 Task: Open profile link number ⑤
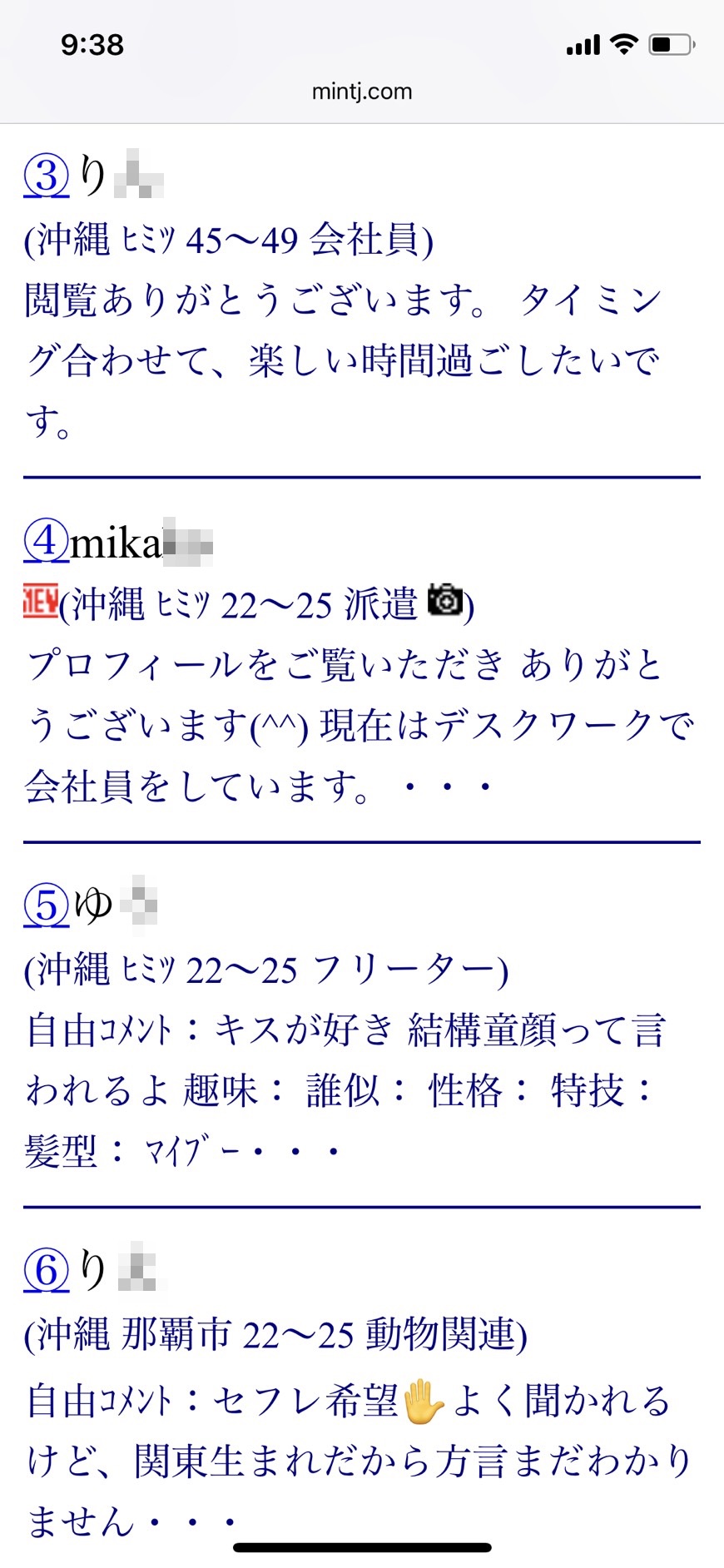[x=46, y=906]
